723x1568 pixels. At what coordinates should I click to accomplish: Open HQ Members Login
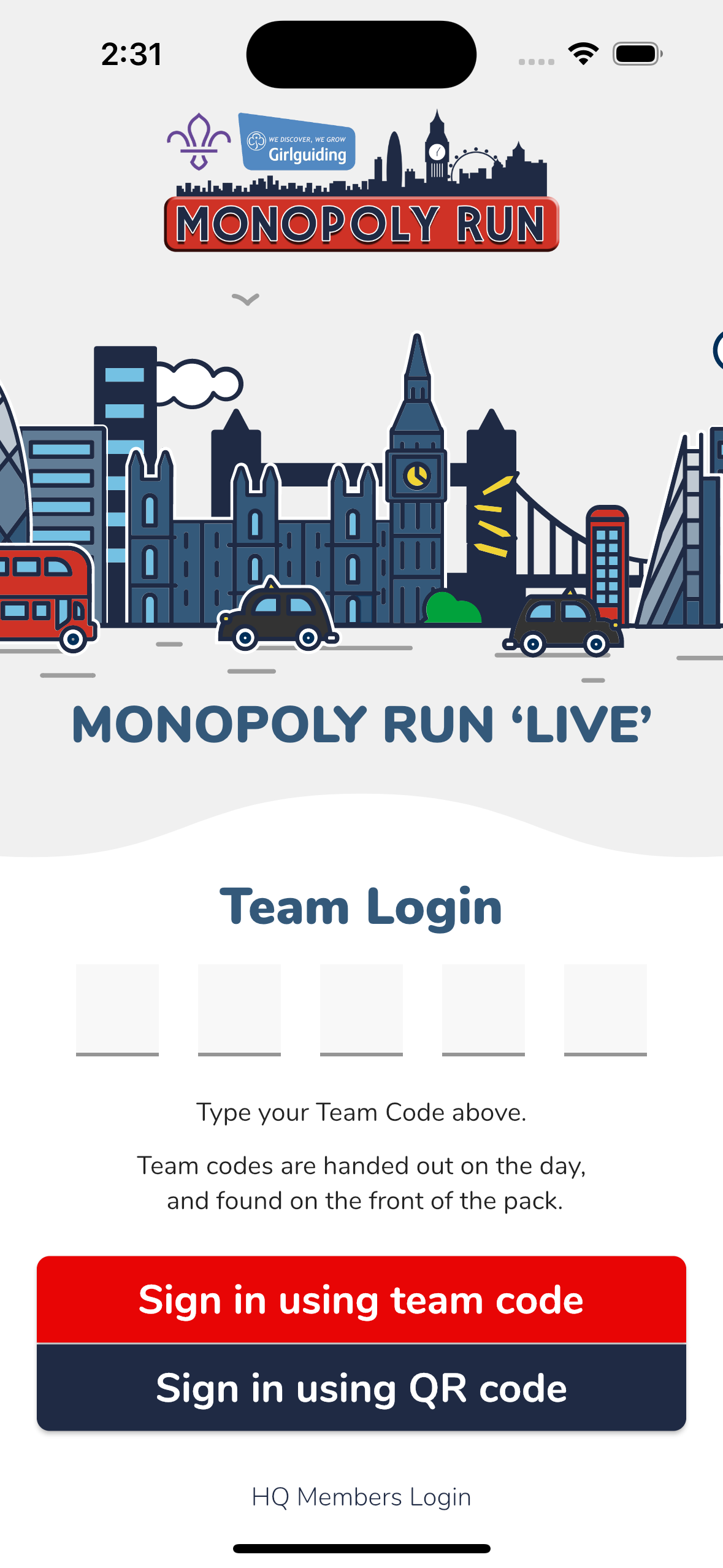coord(361,1497)
